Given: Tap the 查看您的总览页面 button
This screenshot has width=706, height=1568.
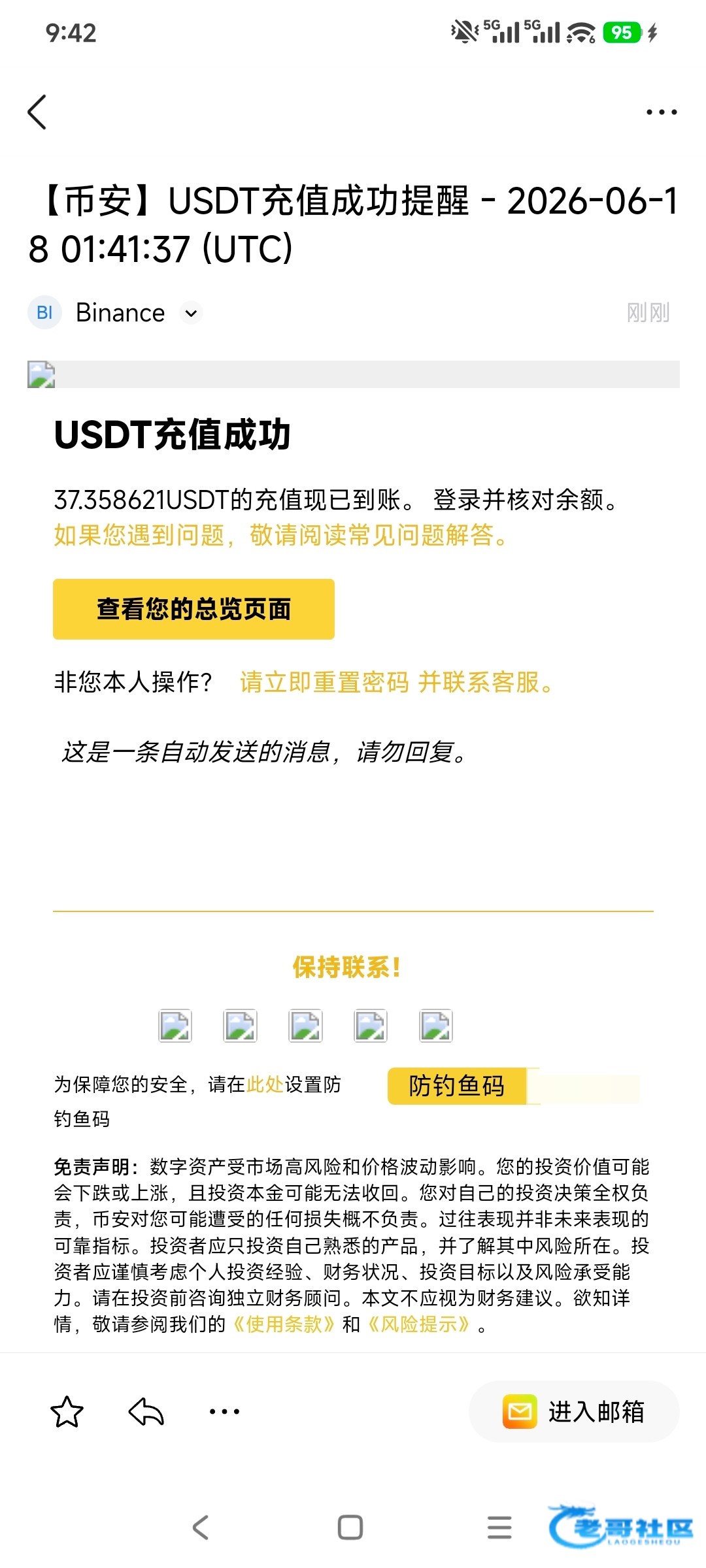Looking at the screenshot, I should click(x=193, y=609).
